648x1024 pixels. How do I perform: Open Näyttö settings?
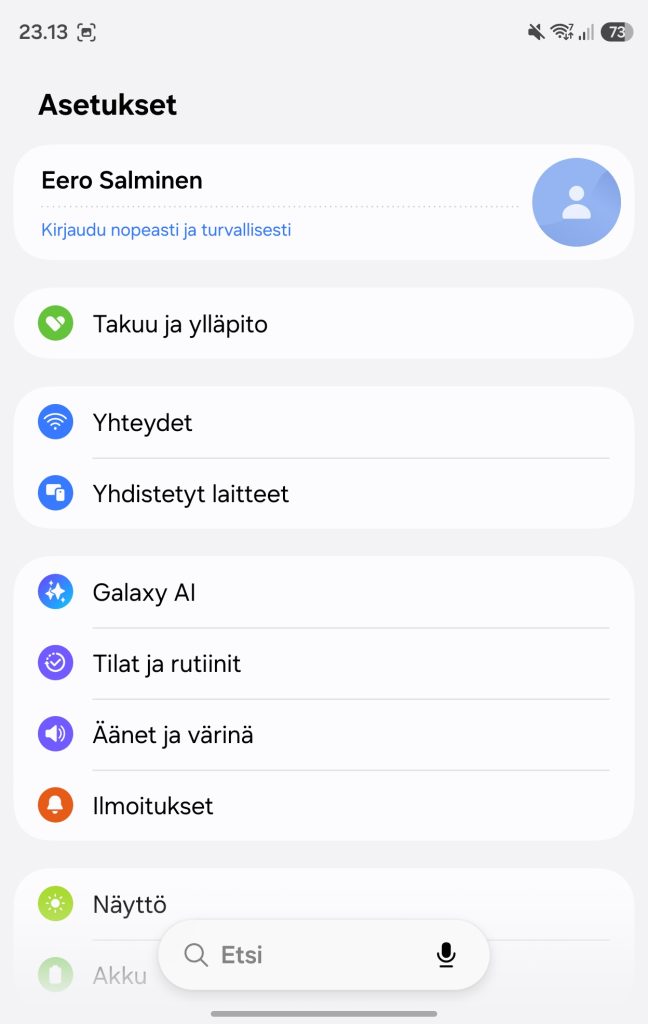click(x=323, y=904)
